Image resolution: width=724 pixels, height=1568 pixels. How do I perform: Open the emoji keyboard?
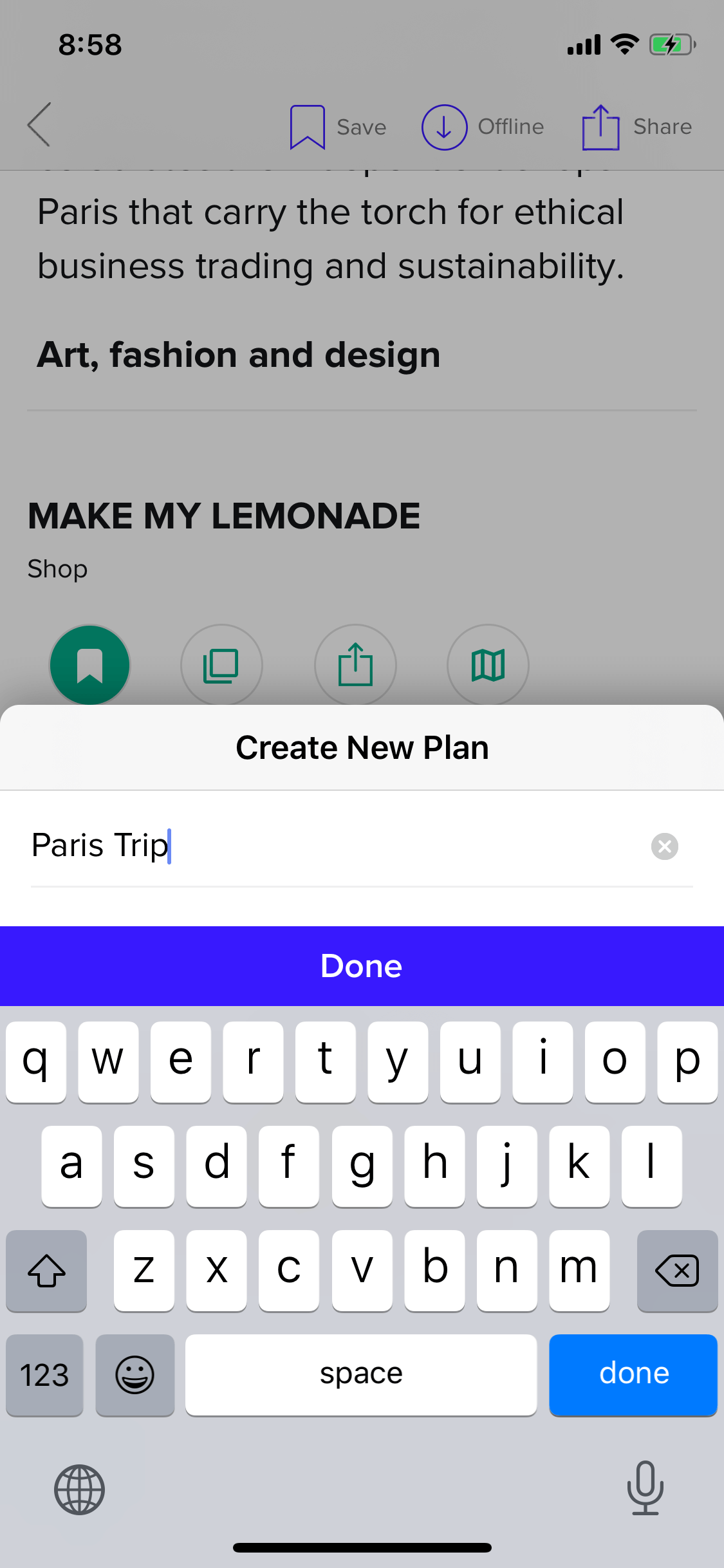click(135, 1375)
